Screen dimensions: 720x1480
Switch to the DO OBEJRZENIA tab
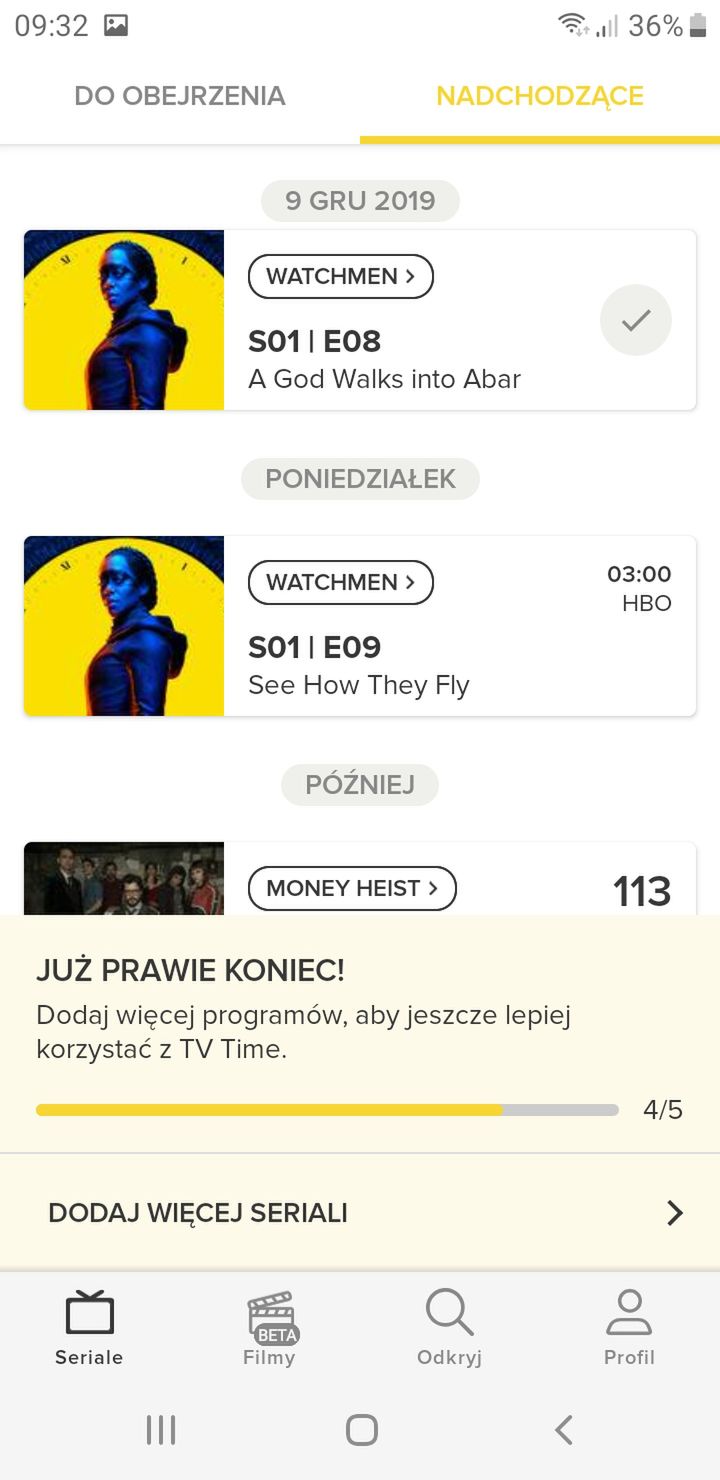180,96
